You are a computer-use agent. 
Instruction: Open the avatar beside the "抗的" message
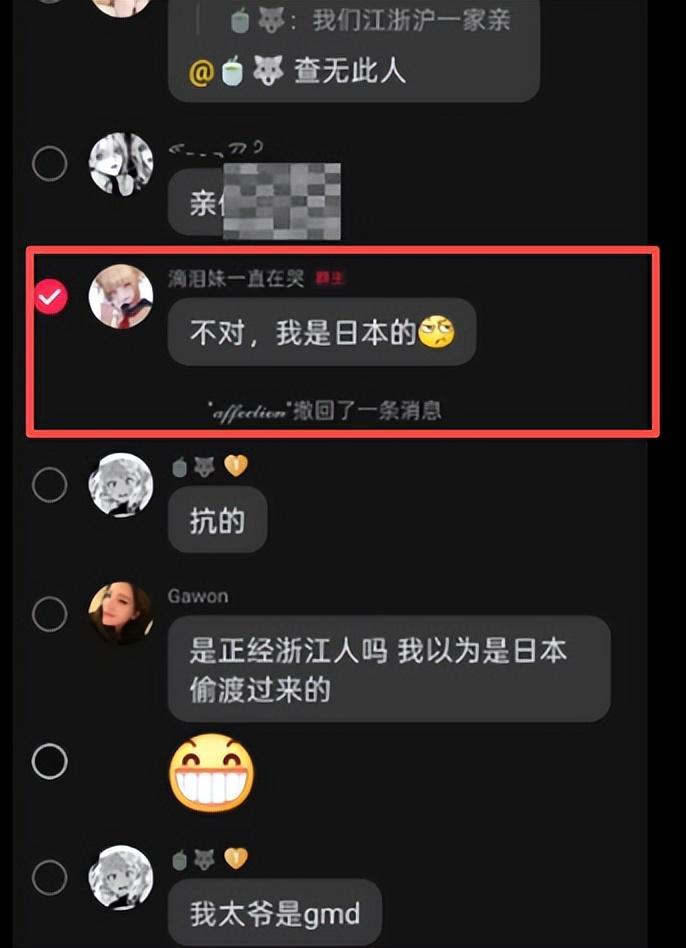121,485
